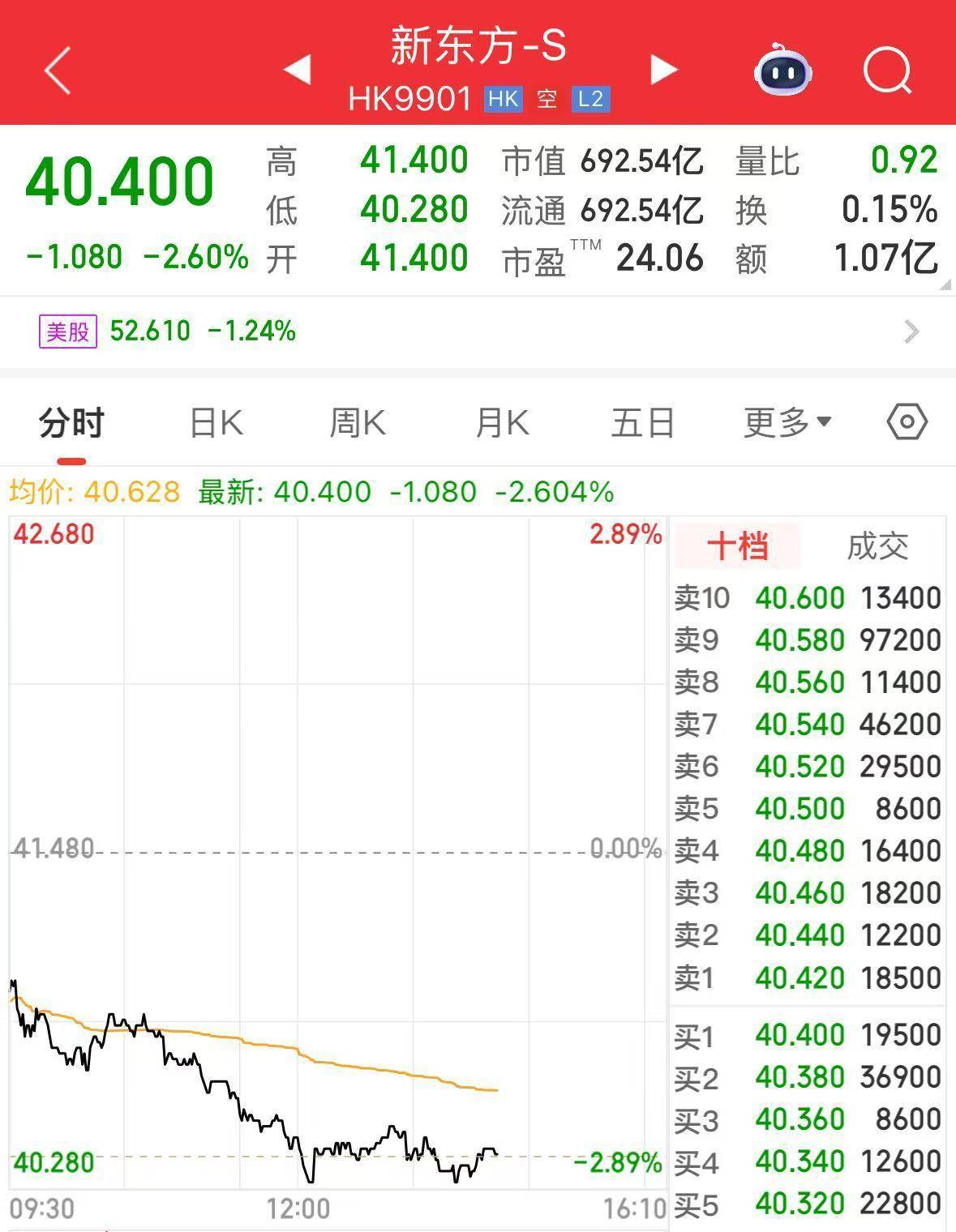Switch to the 月K monthly chart tab

coord(500,421)
